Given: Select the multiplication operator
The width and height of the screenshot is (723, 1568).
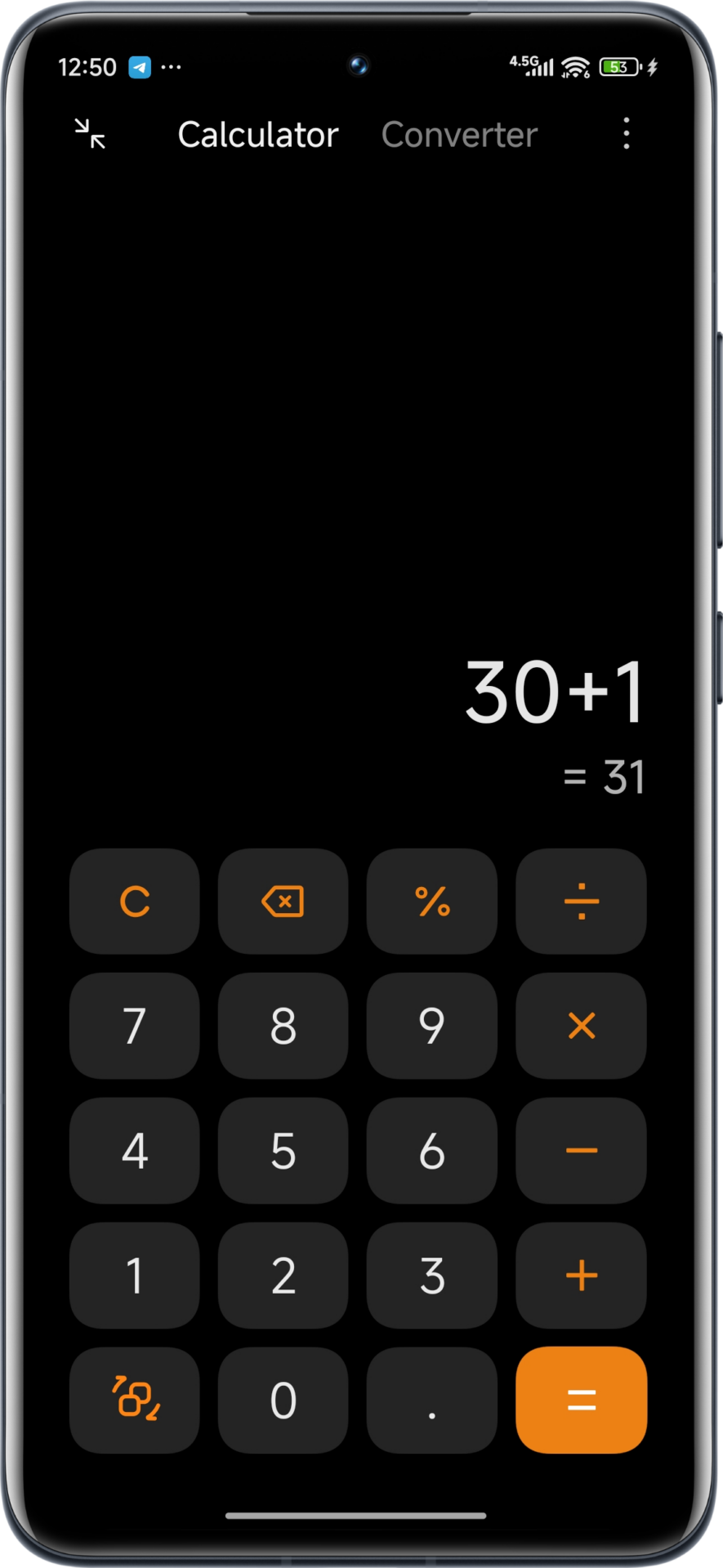Looking at the screenshot, I should tap(581, 1026).
